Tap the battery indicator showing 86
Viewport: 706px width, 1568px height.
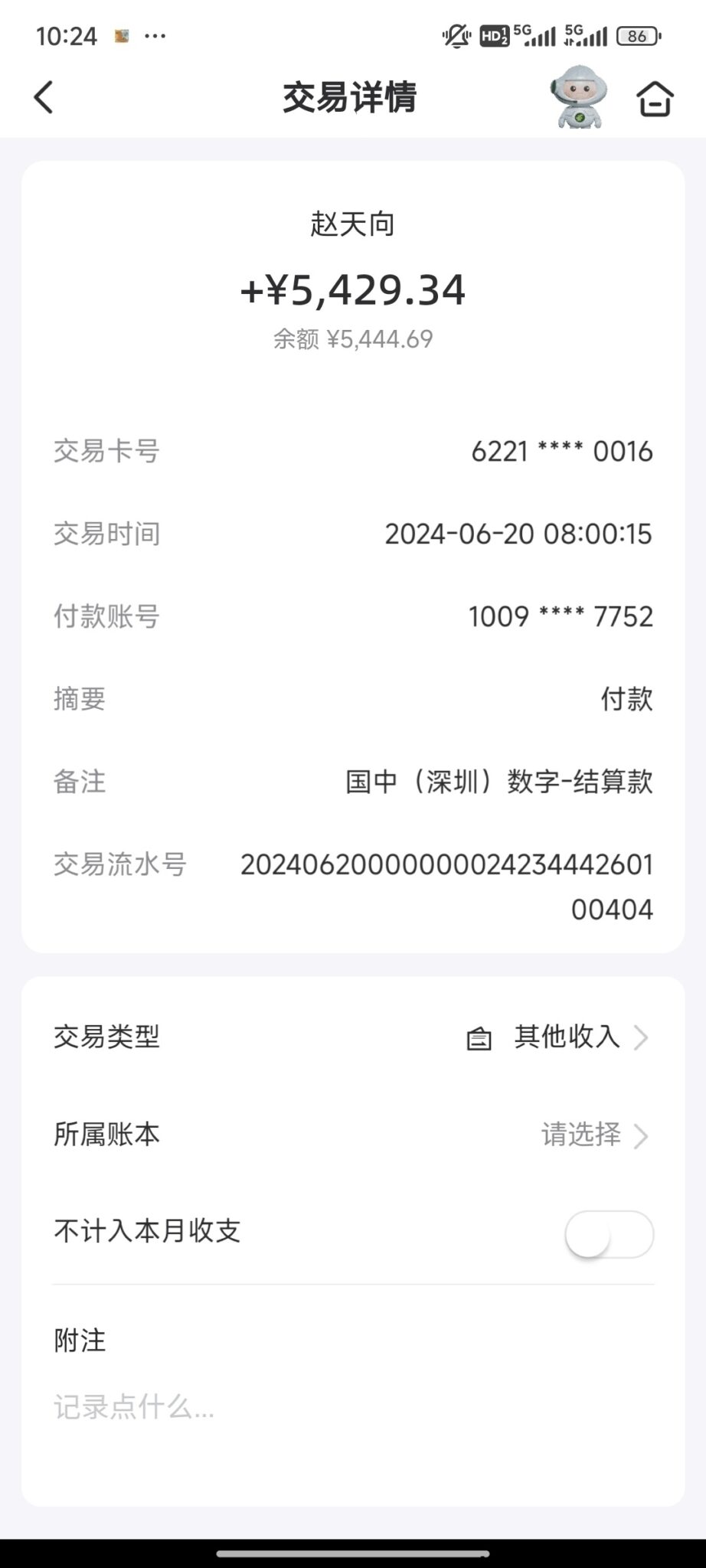click(636, 34)
